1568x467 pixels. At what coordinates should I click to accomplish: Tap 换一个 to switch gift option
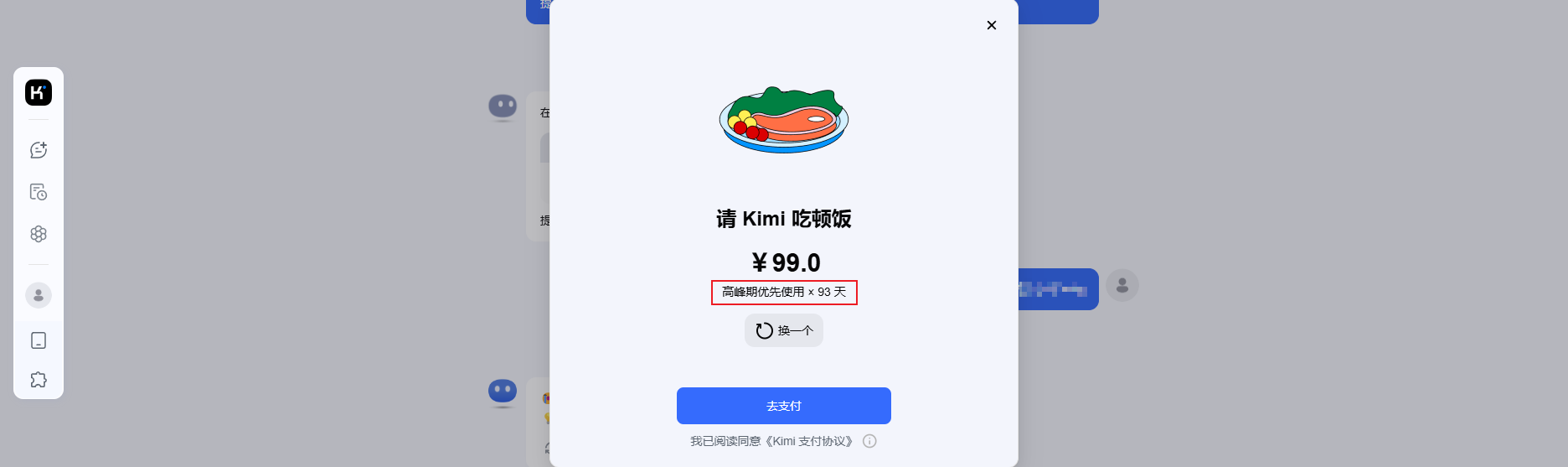783,330
